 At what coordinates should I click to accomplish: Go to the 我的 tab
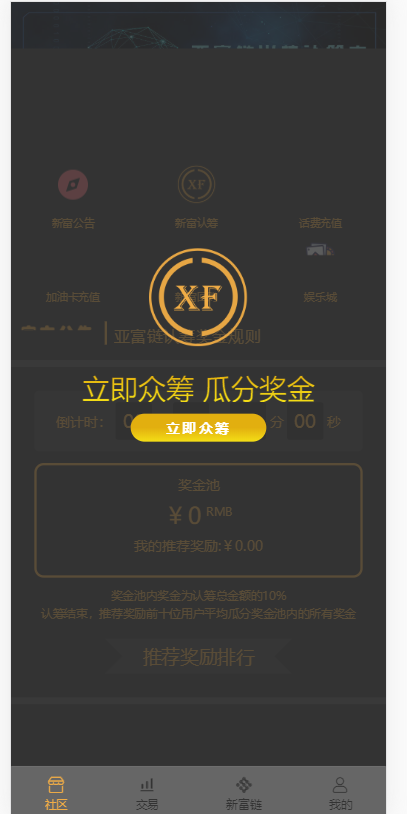coord(340,794)
